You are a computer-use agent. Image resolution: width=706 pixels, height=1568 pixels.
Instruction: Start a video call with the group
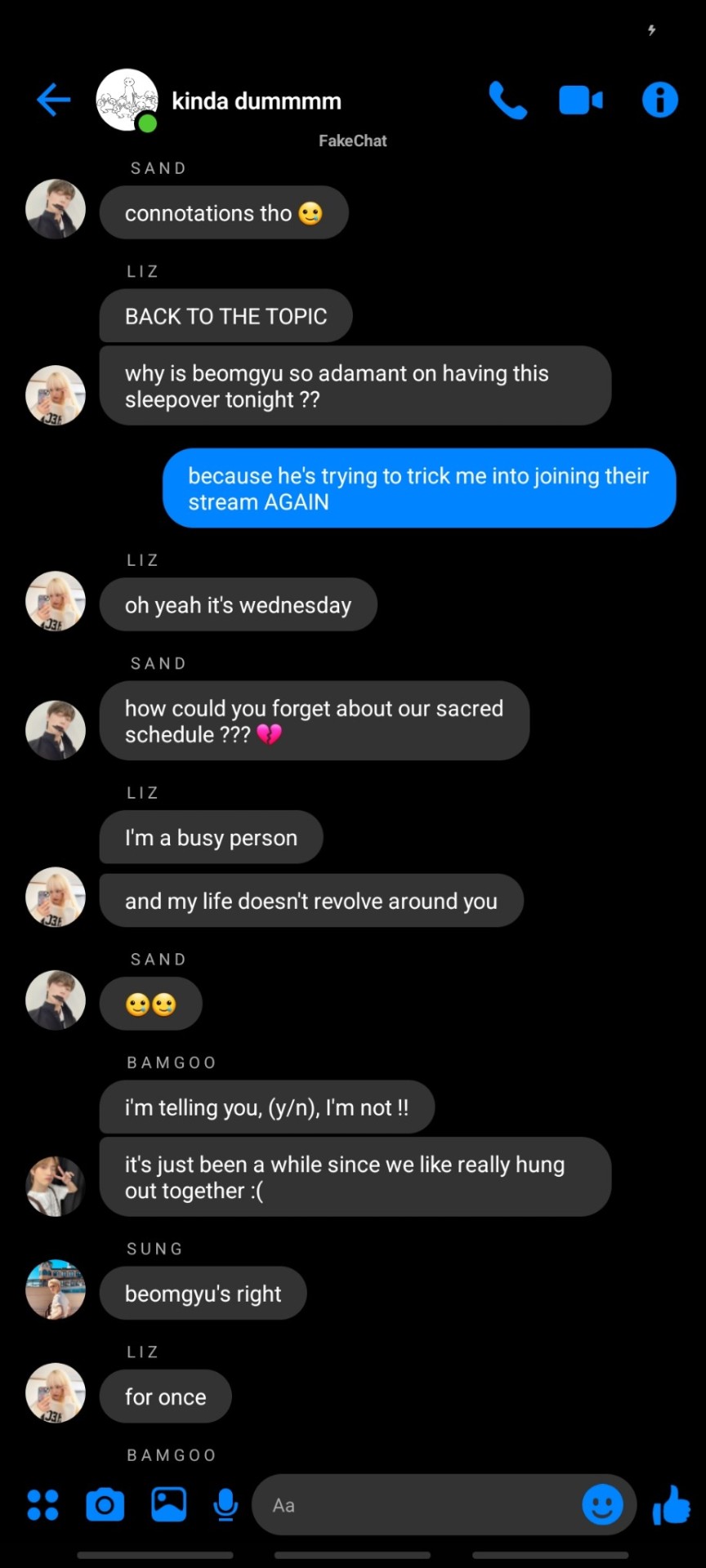[581, 100]
